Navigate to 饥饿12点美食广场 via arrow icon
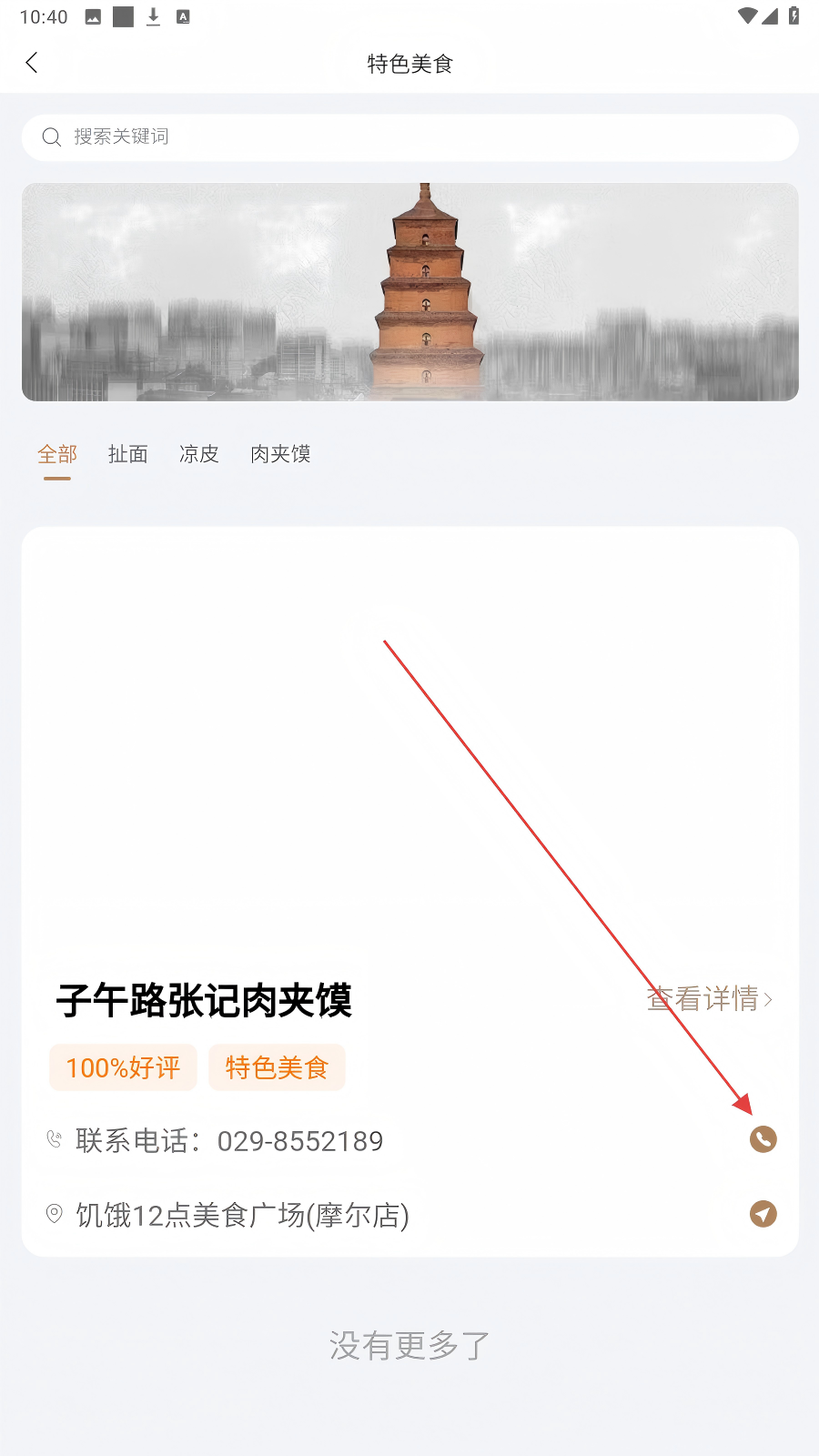The width and height of the screenshot is (819, 1456). [763, 1214]
